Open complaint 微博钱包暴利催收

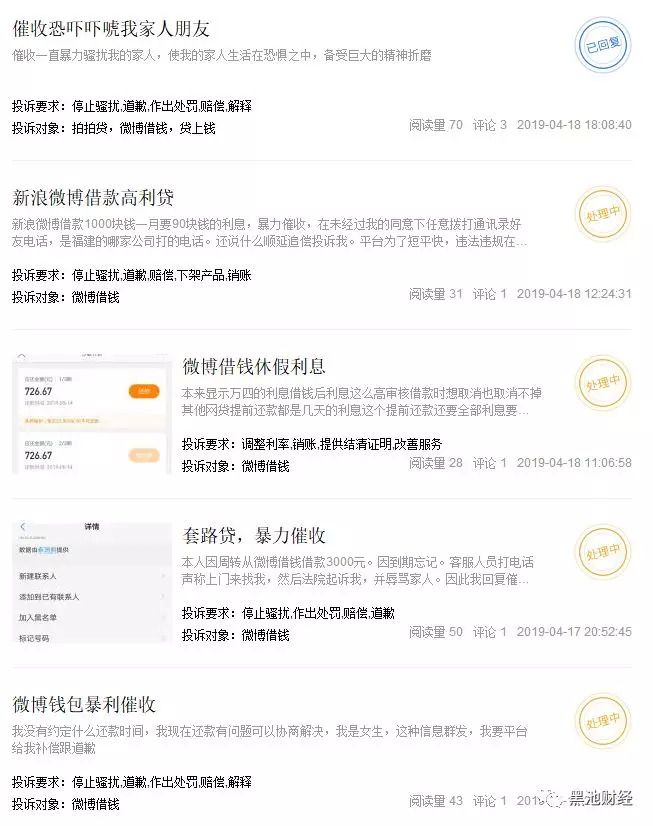coord(84,705)
